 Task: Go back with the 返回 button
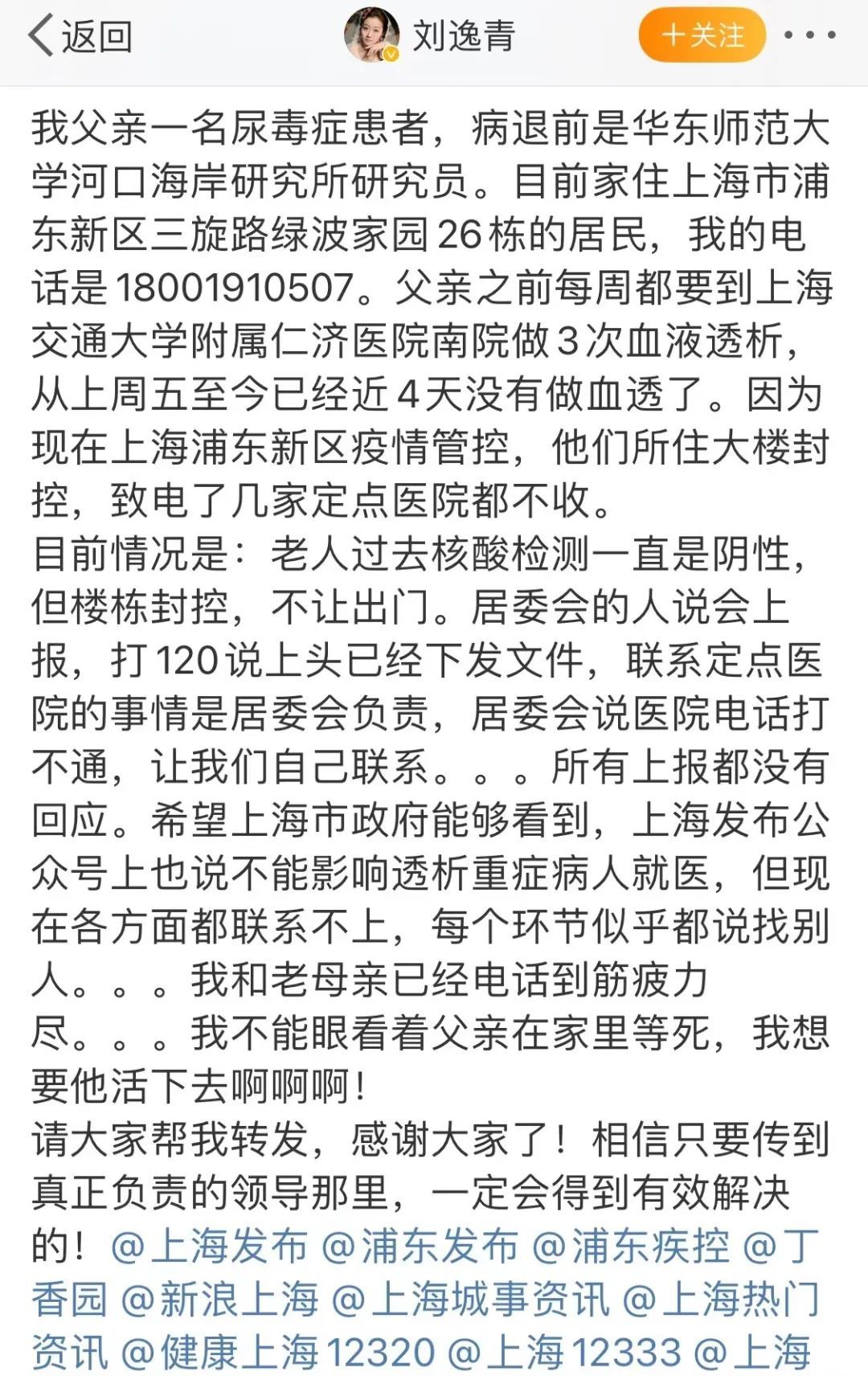pos(80,36)
